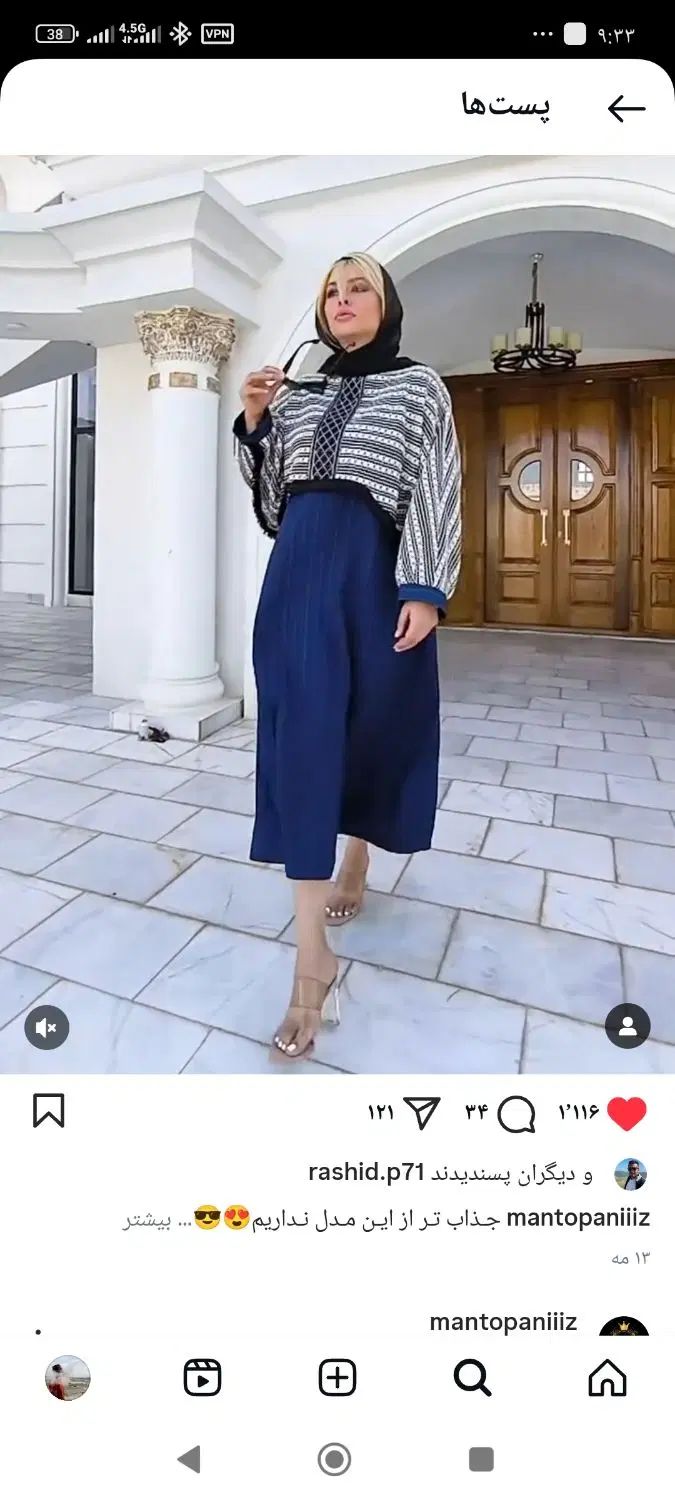This screenshot has width=675, height=1500.
Task: Switch to the Reels tab
Action: [x=202, y=1378]
